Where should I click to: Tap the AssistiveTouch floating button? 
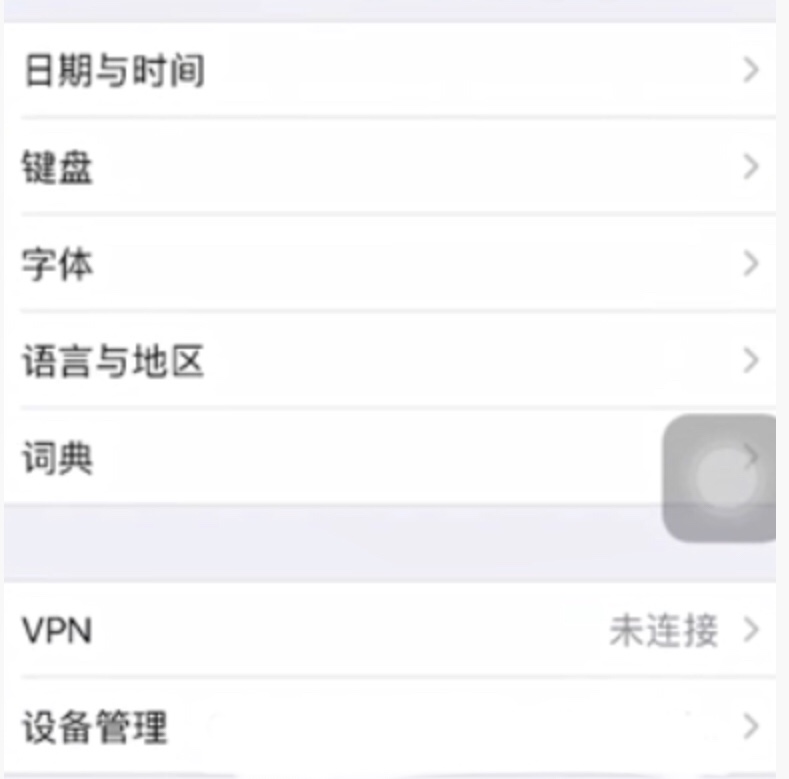click(720, 478)
